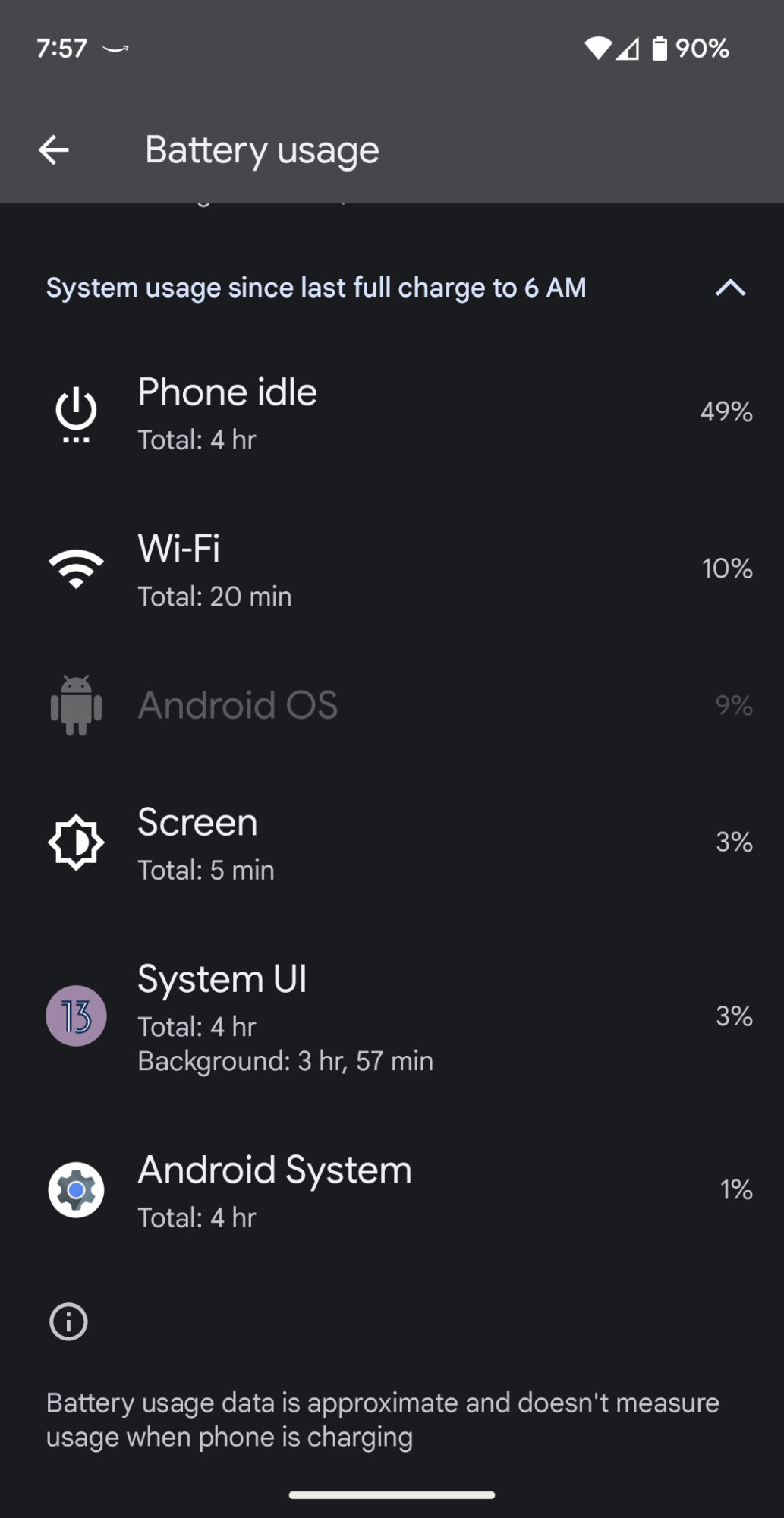Open Screen battery usage details
The image size is (784, 1518).
pyautogui.click(x=392, y=842)
